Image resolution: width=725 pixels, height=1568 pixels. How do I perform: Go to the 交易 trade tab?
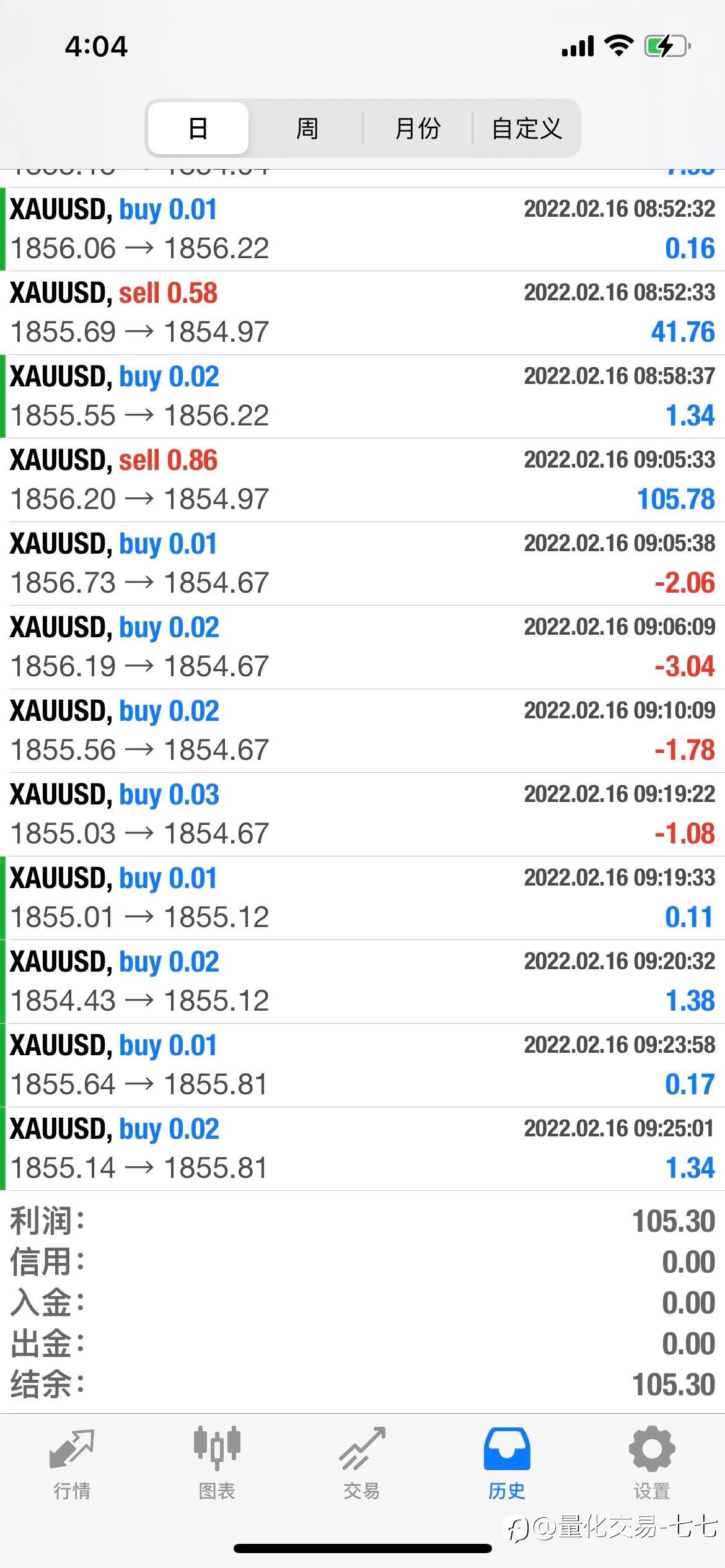(x=362, y=1464)
